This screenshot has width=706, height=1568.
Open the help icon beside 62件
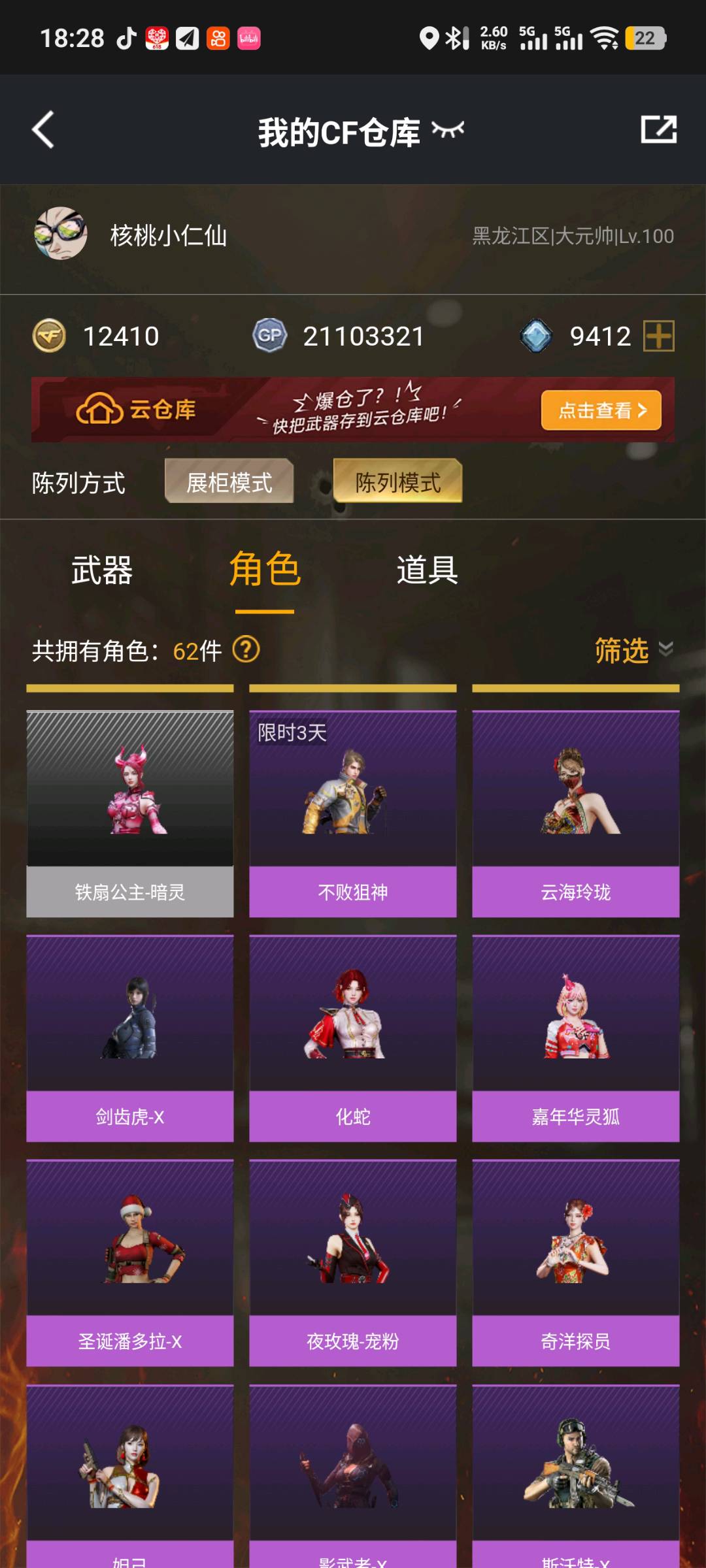click(x=246, y=649)
